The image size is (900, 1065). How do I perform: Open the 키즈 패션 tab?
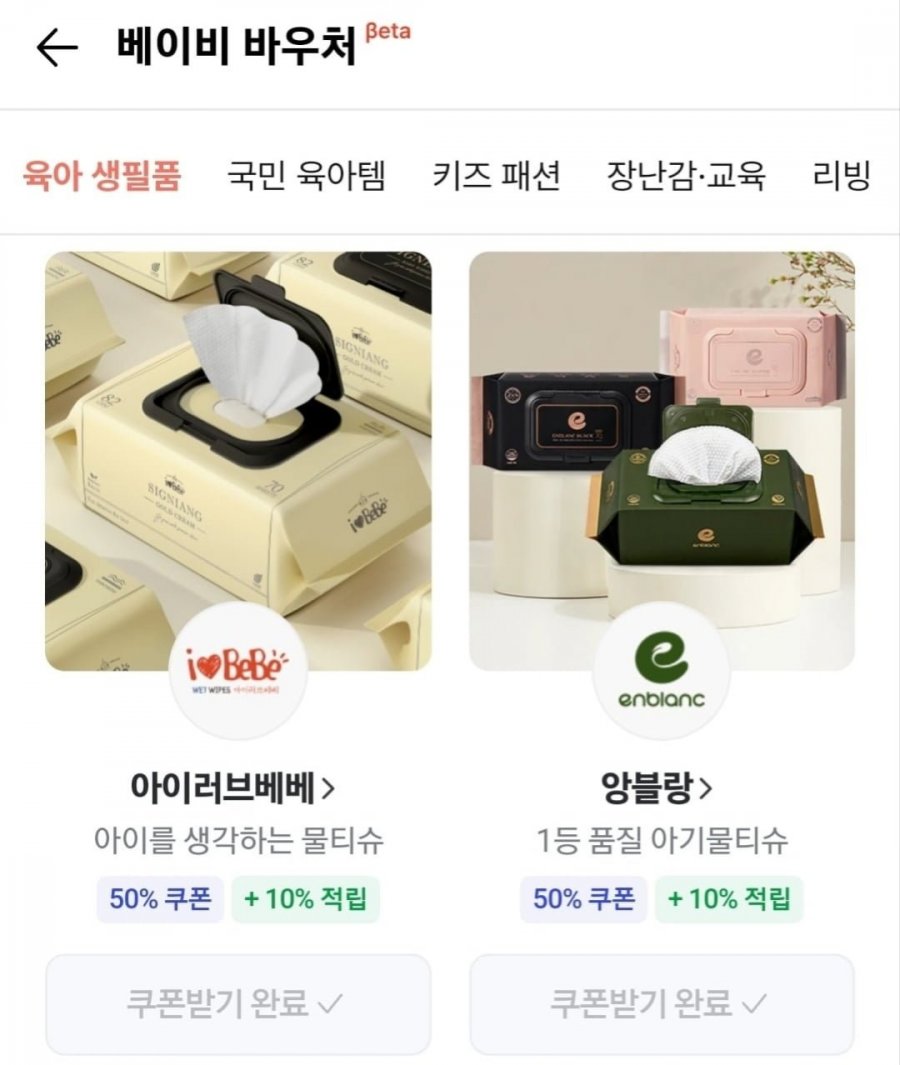496,176
